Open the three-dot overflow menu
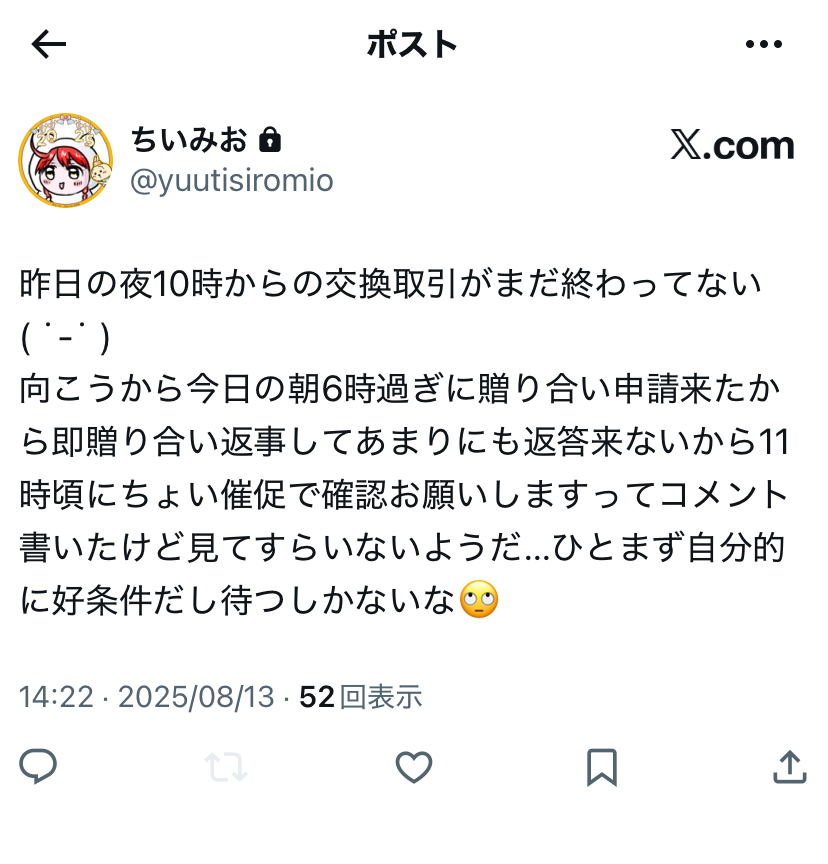The width and height of the screenshot is (828, 864). tap(764, 44)
